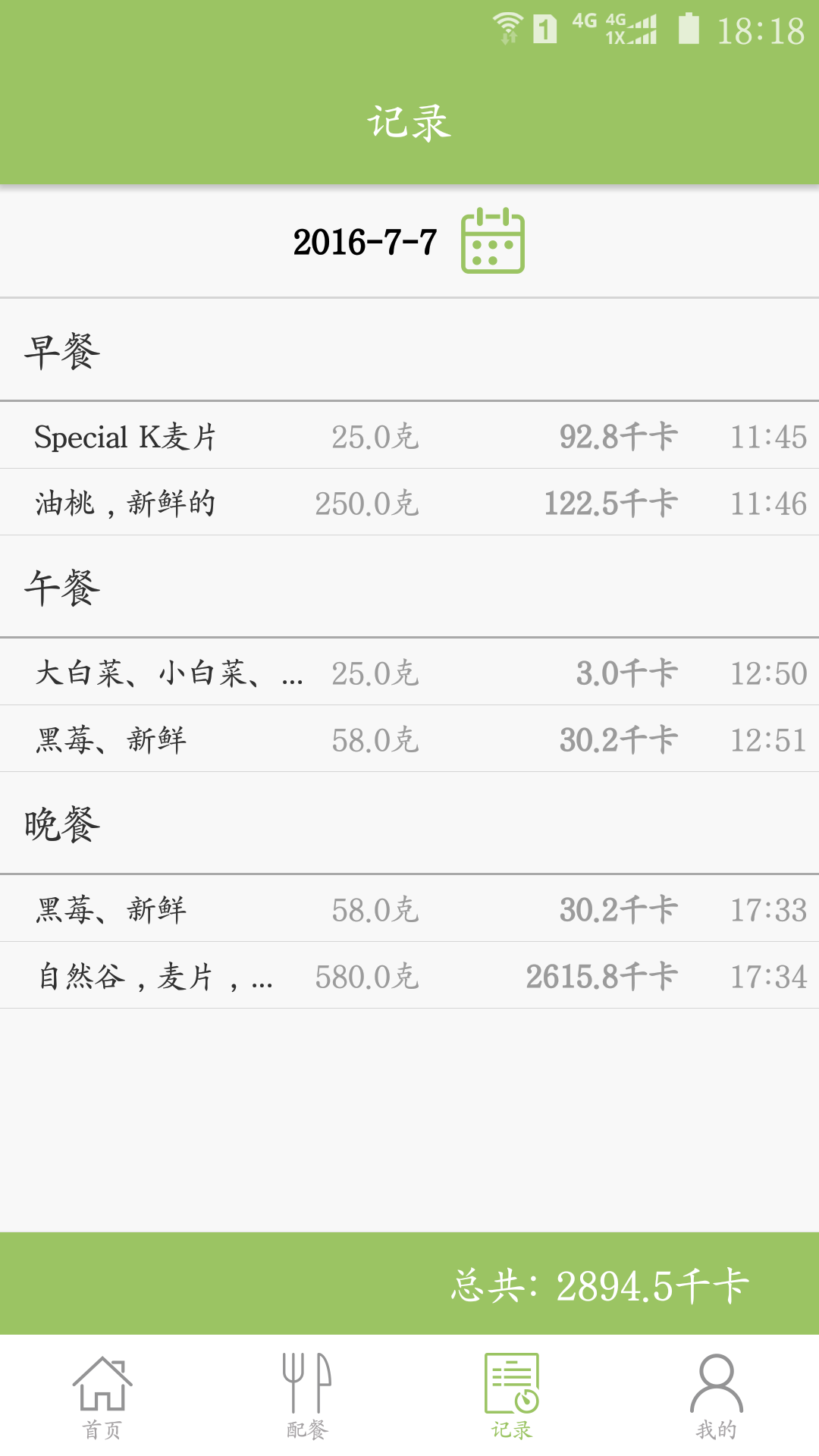Open the 黑莓、新鲜 entry logged at 17:33

[x=409, y=909]
